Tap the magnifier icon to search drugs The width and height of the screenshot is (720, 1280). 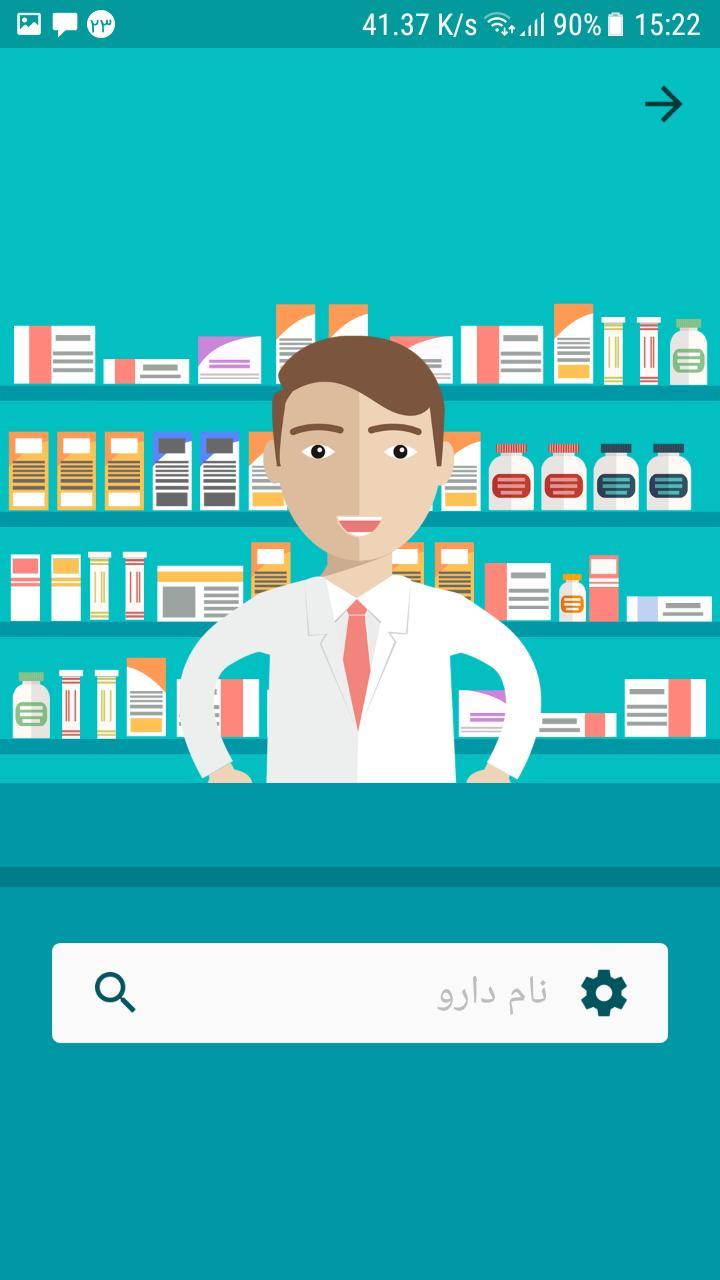pos(115,993)
